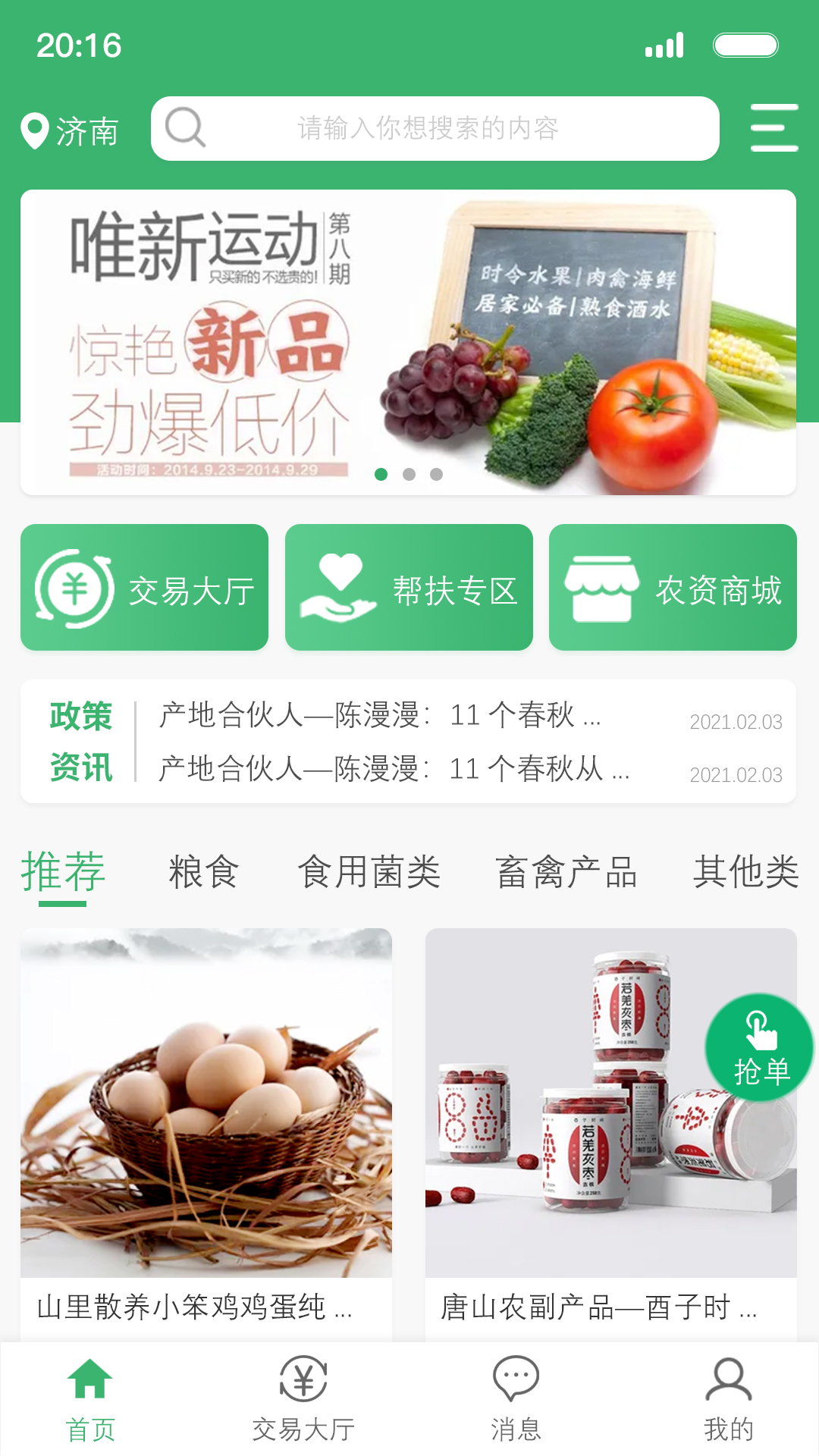819x1456 pixels.
Task: Switch to the 食用菌类 category tab
Action: 369,872
